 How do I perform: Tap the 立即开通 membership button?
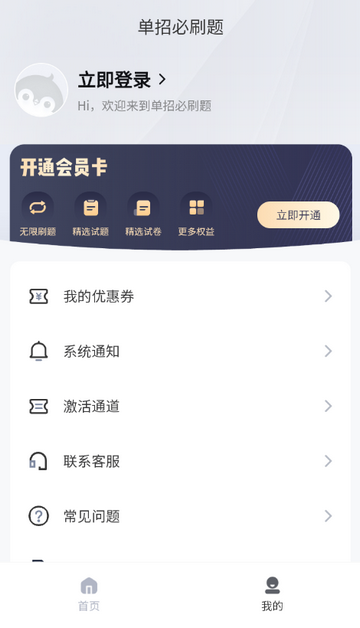(298, 215)
